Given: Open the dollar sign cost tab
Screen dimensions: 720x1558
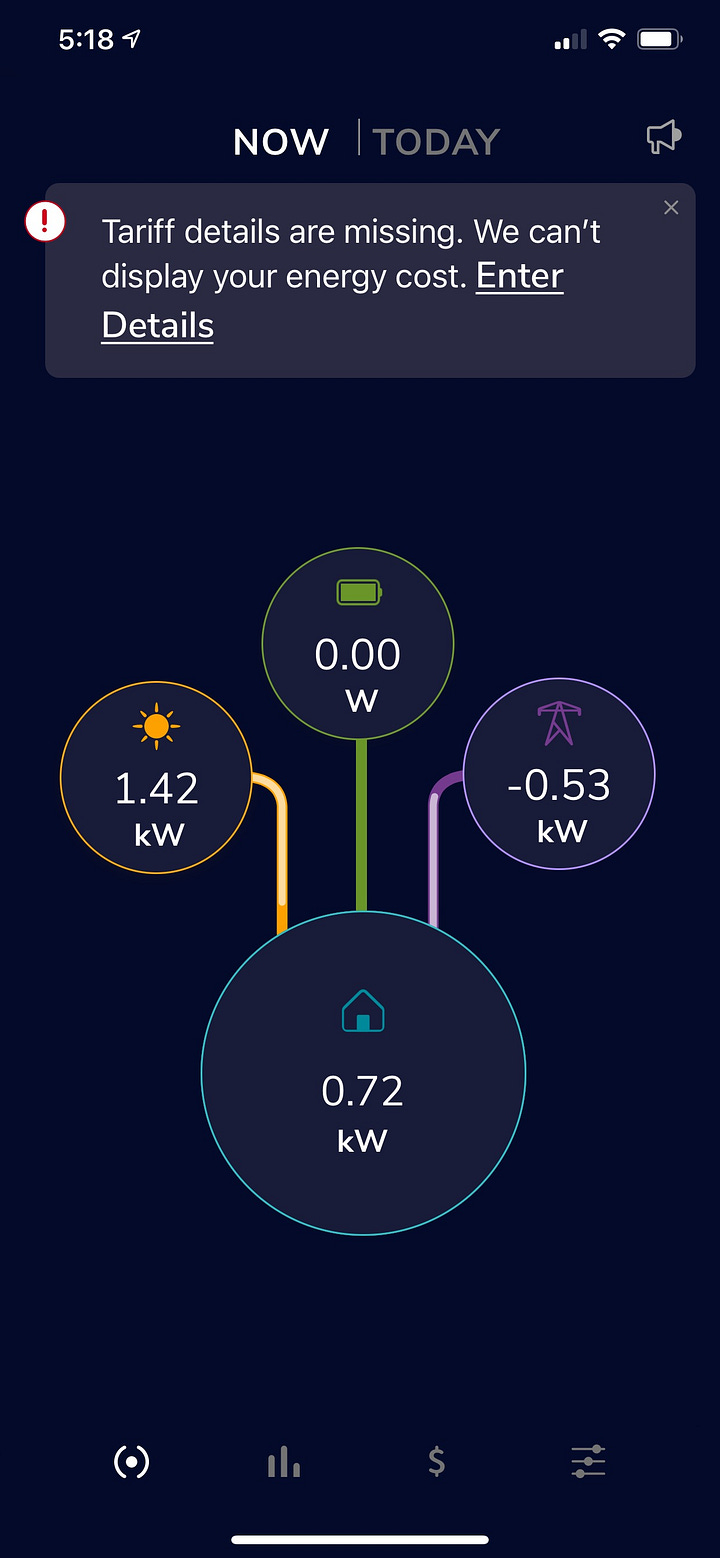Looking at the screenshot, I should (436, 1462).
